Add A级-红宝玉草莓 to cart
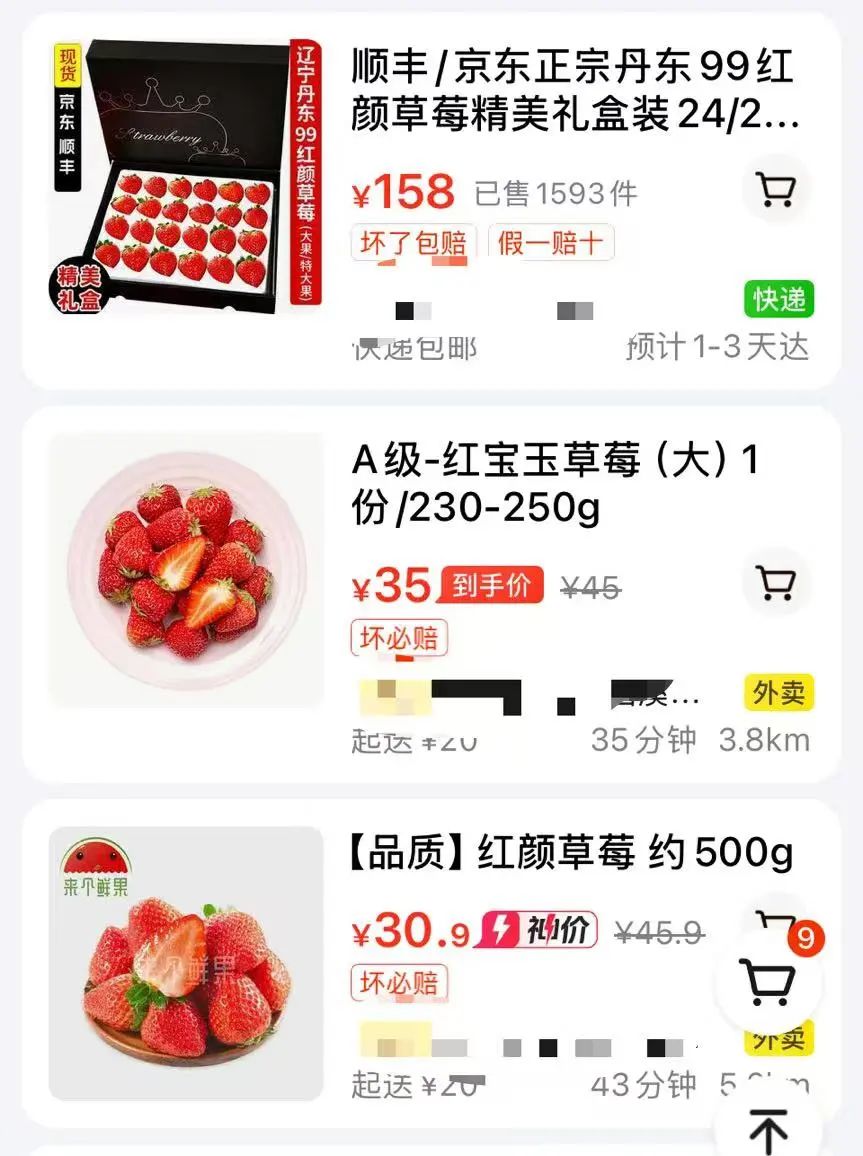The width and height of the screenshot is (863, 1156). 774,581
